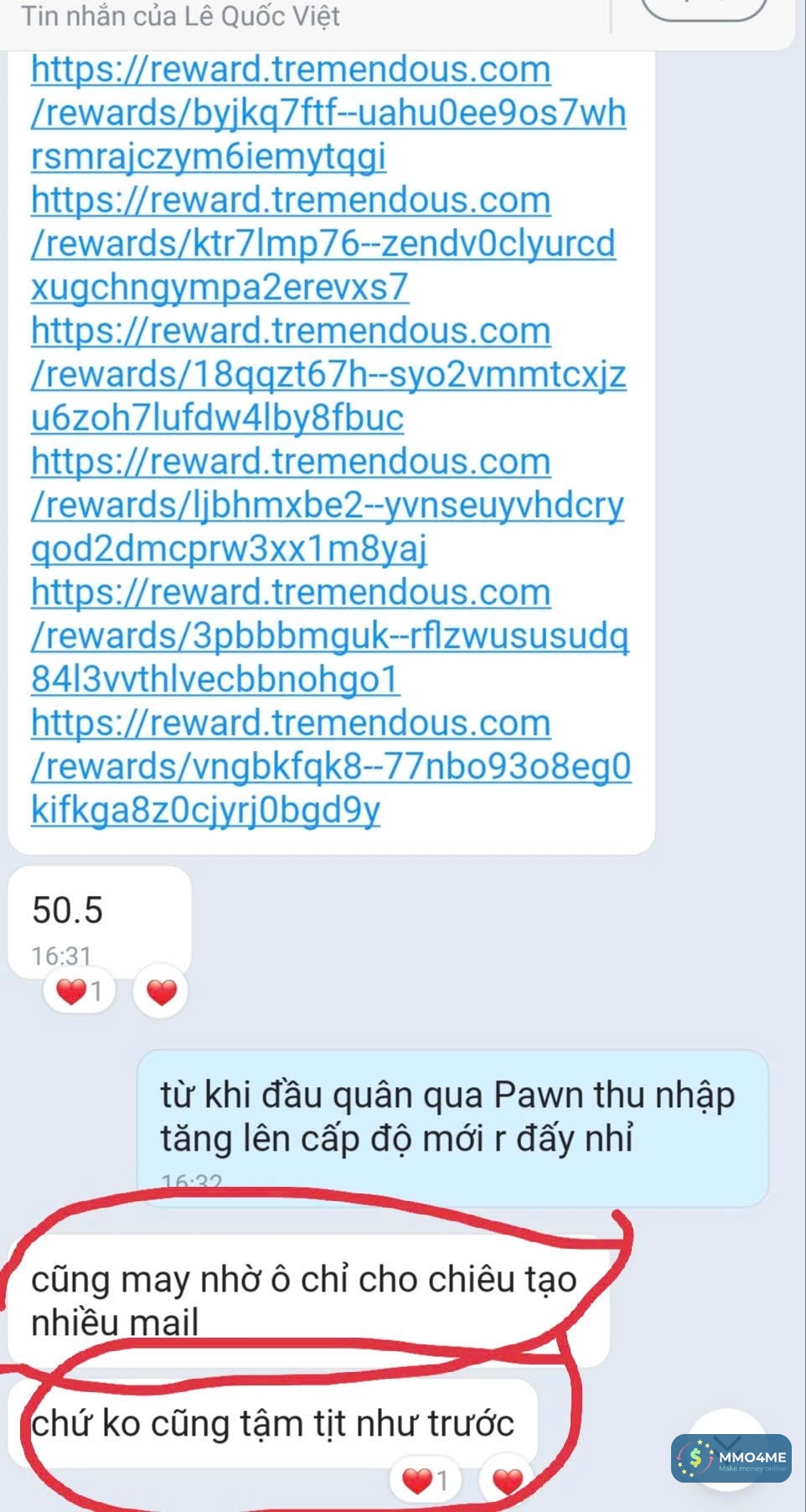Screen dimensions: 806x1512
Task: View heart reaction count on the 'chứ ko cũng tậm tịt' message
Action: [x=426, y=1481]
